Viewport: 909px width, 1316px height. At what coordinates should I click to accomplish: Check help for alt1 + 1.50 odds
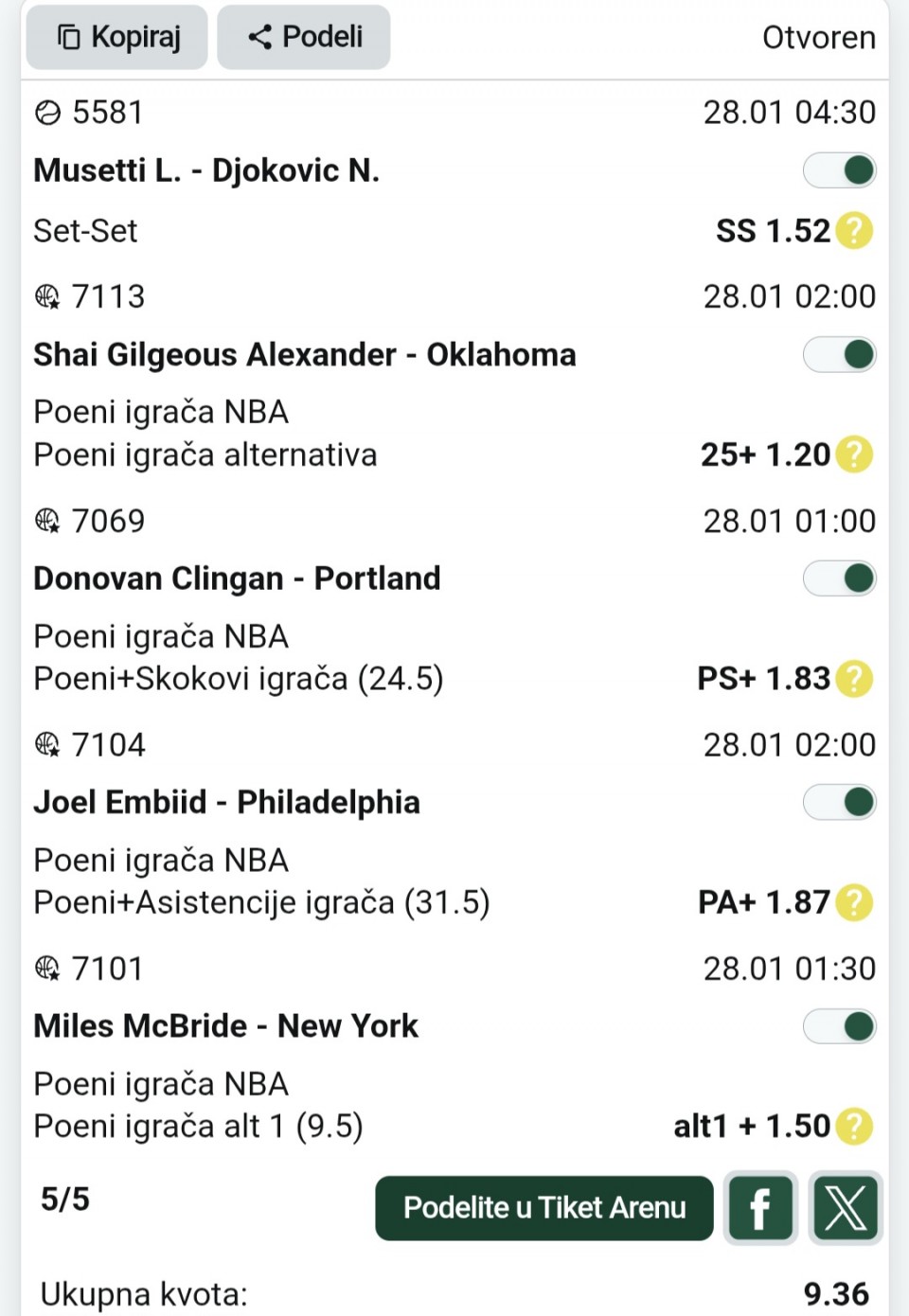click(854, 1127)
